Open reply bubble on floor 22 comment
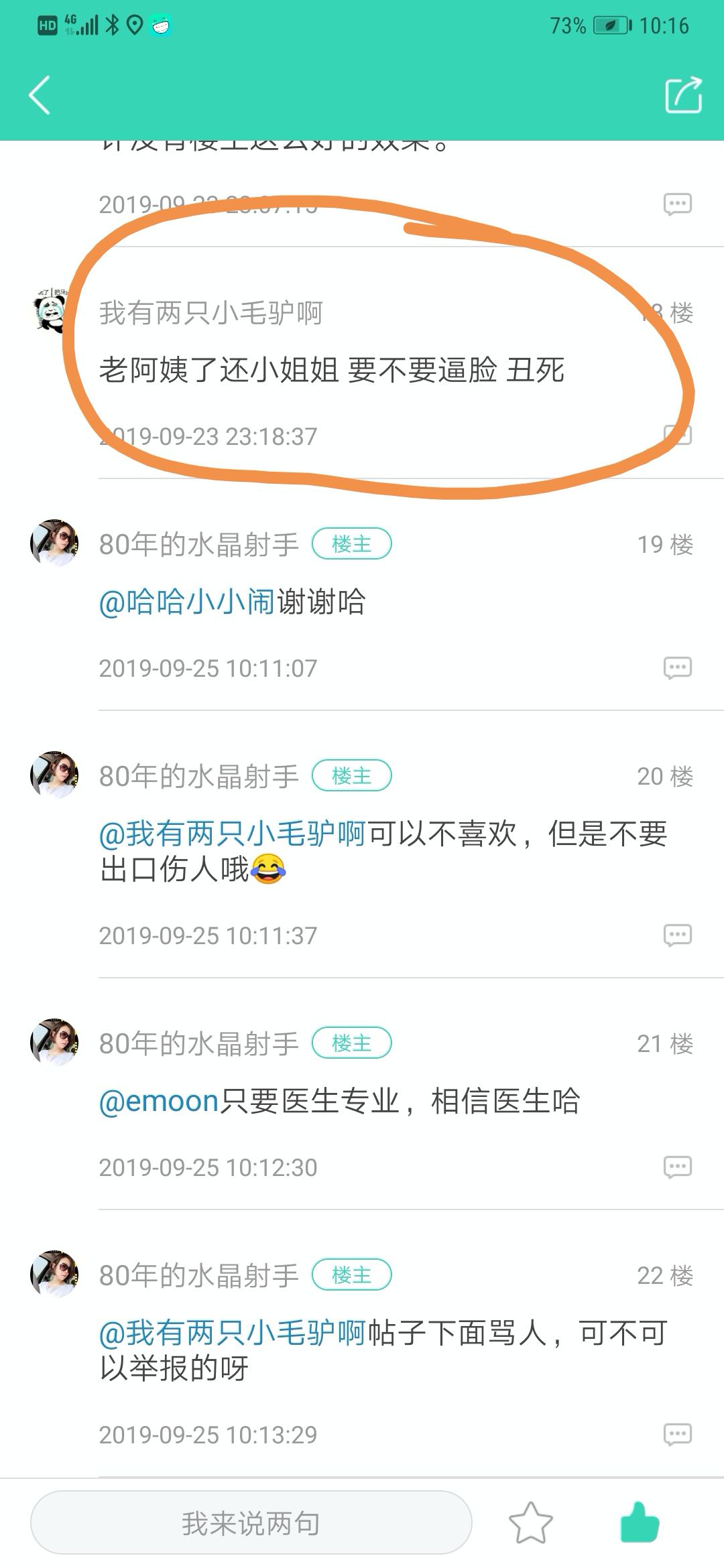This screenshot has height=1568, width=724. 677,1434
